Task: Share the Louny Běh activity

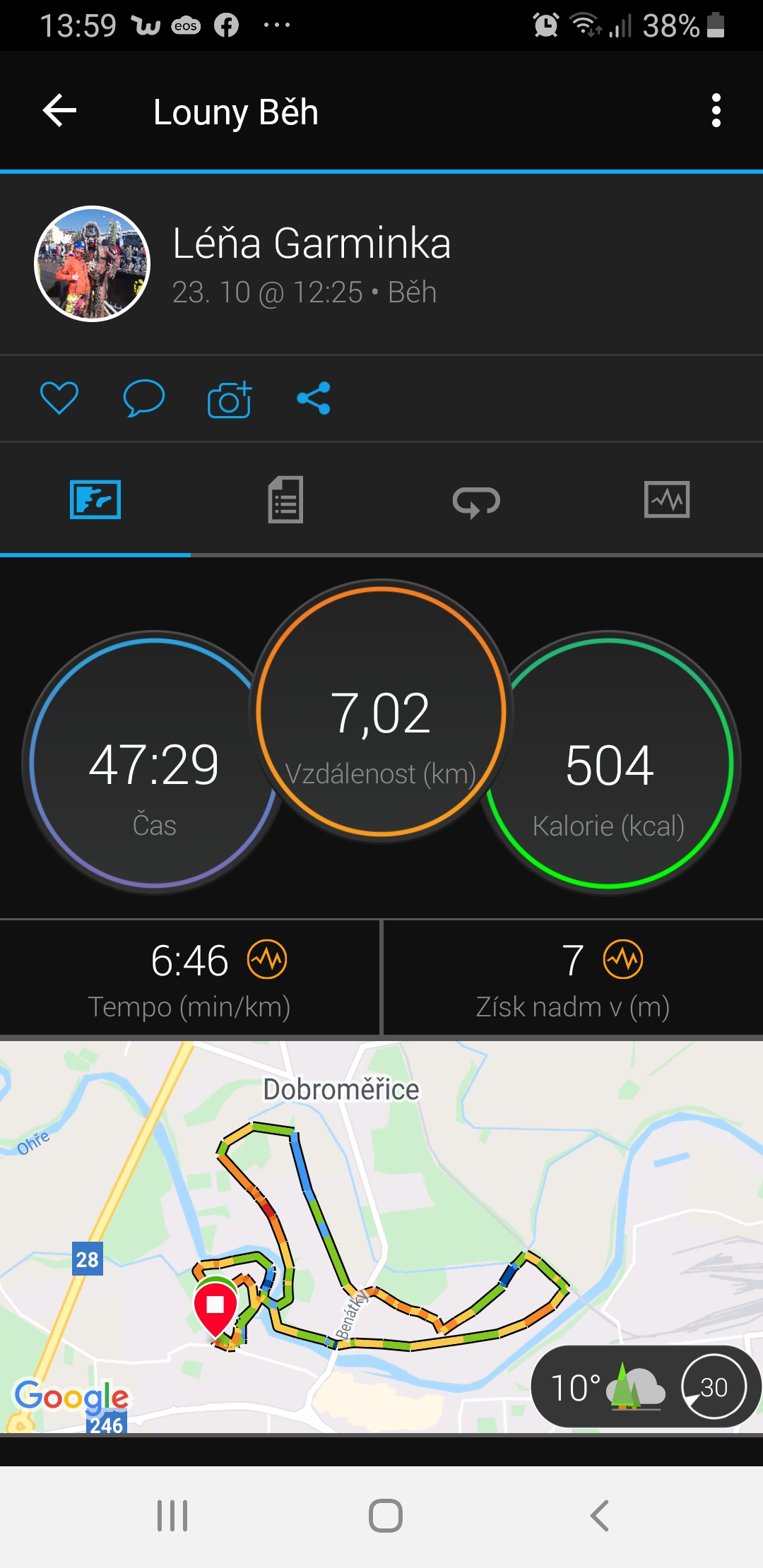Action: [314, 398]
